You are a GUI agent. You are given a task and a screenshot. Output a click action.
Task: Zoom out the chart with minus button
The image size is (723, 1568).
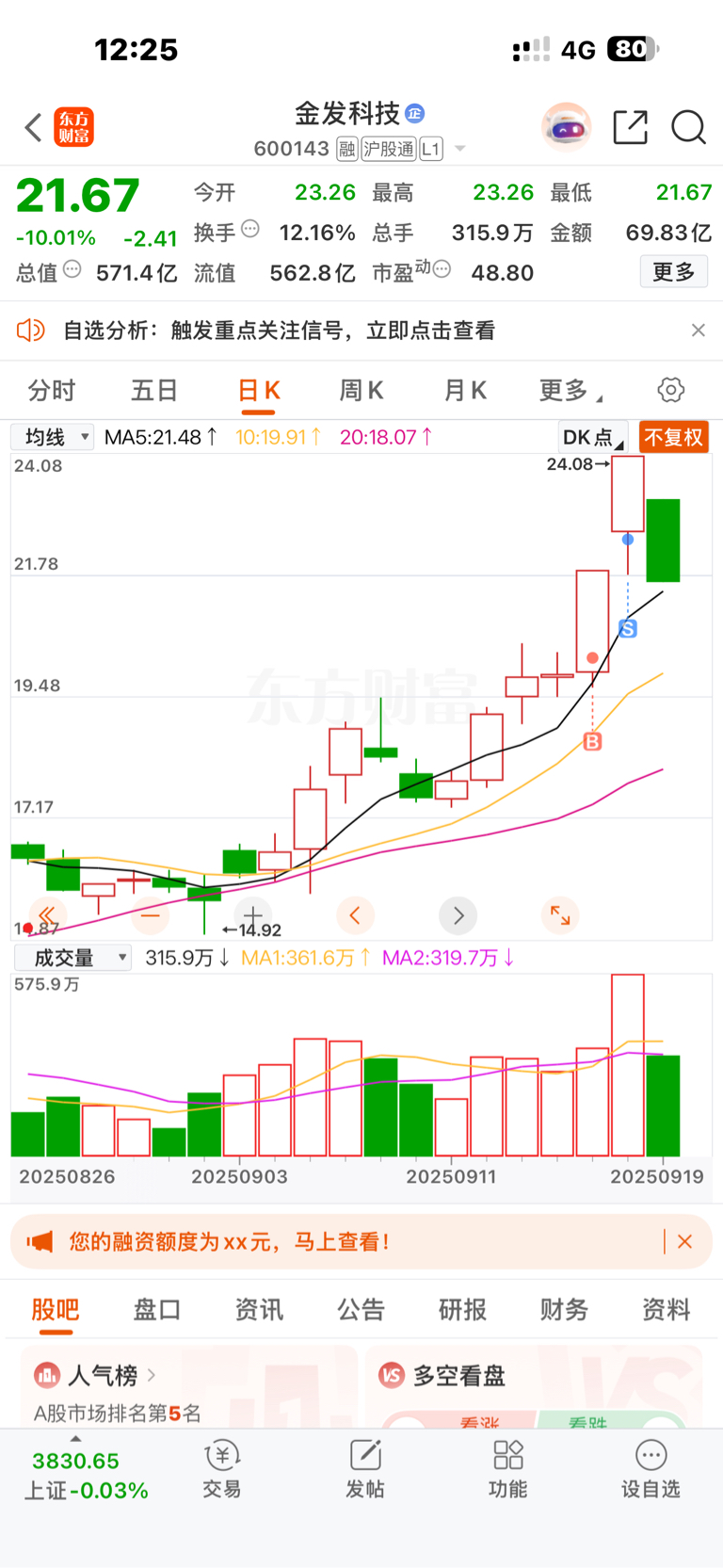(150, 915)
